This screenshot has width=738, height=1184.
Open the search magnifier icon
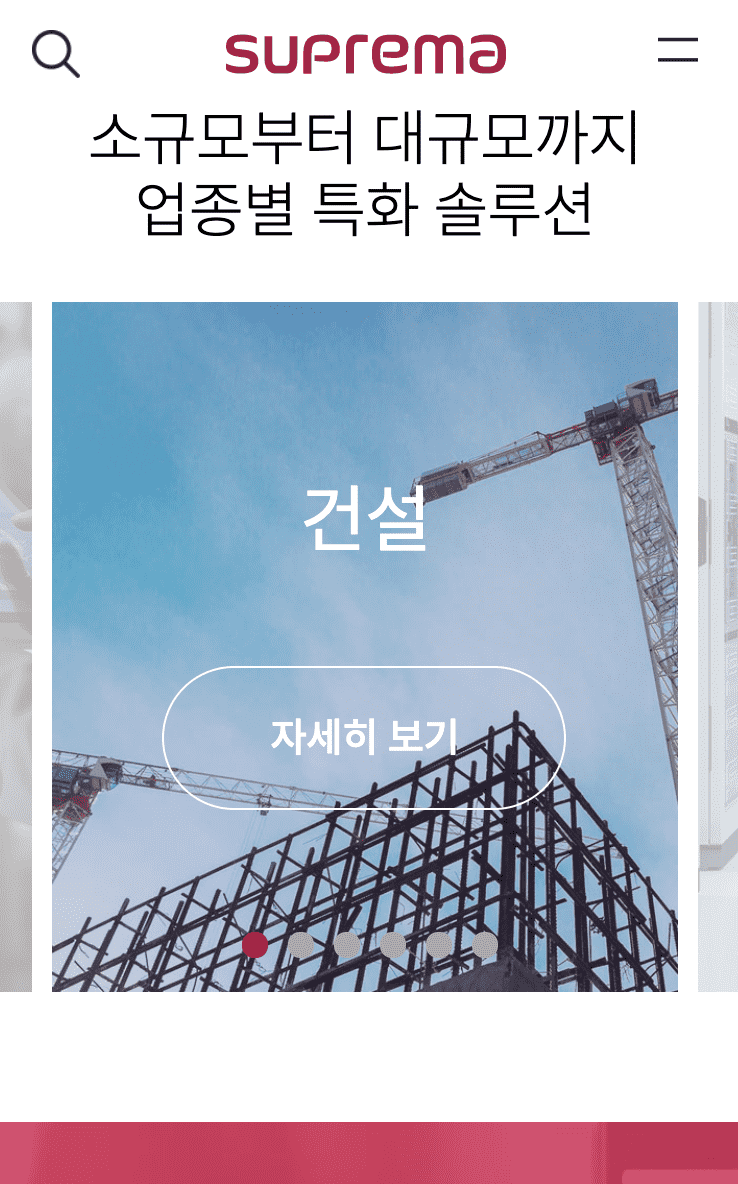(55, 53)
